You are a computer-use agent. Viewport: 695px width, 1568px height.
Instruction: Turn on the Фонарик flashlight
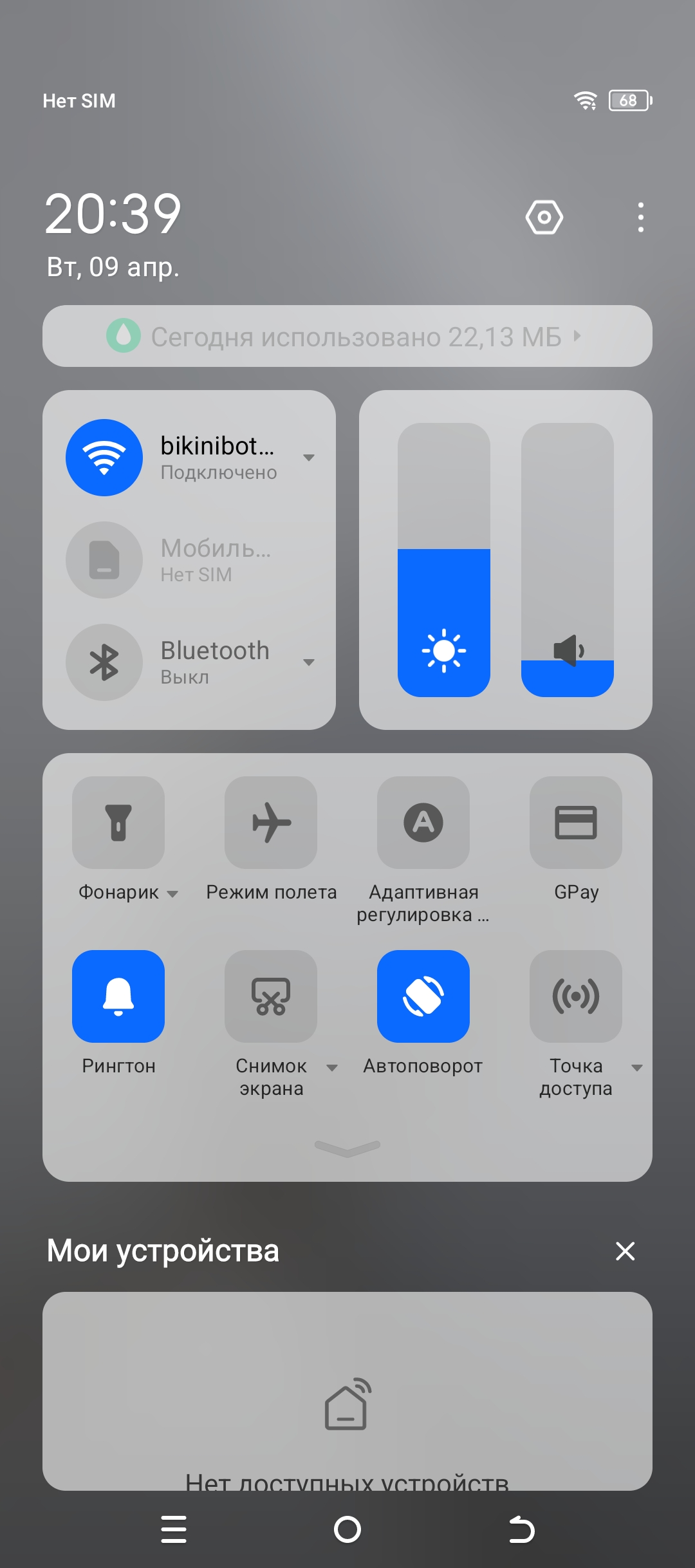click(118, 823)
